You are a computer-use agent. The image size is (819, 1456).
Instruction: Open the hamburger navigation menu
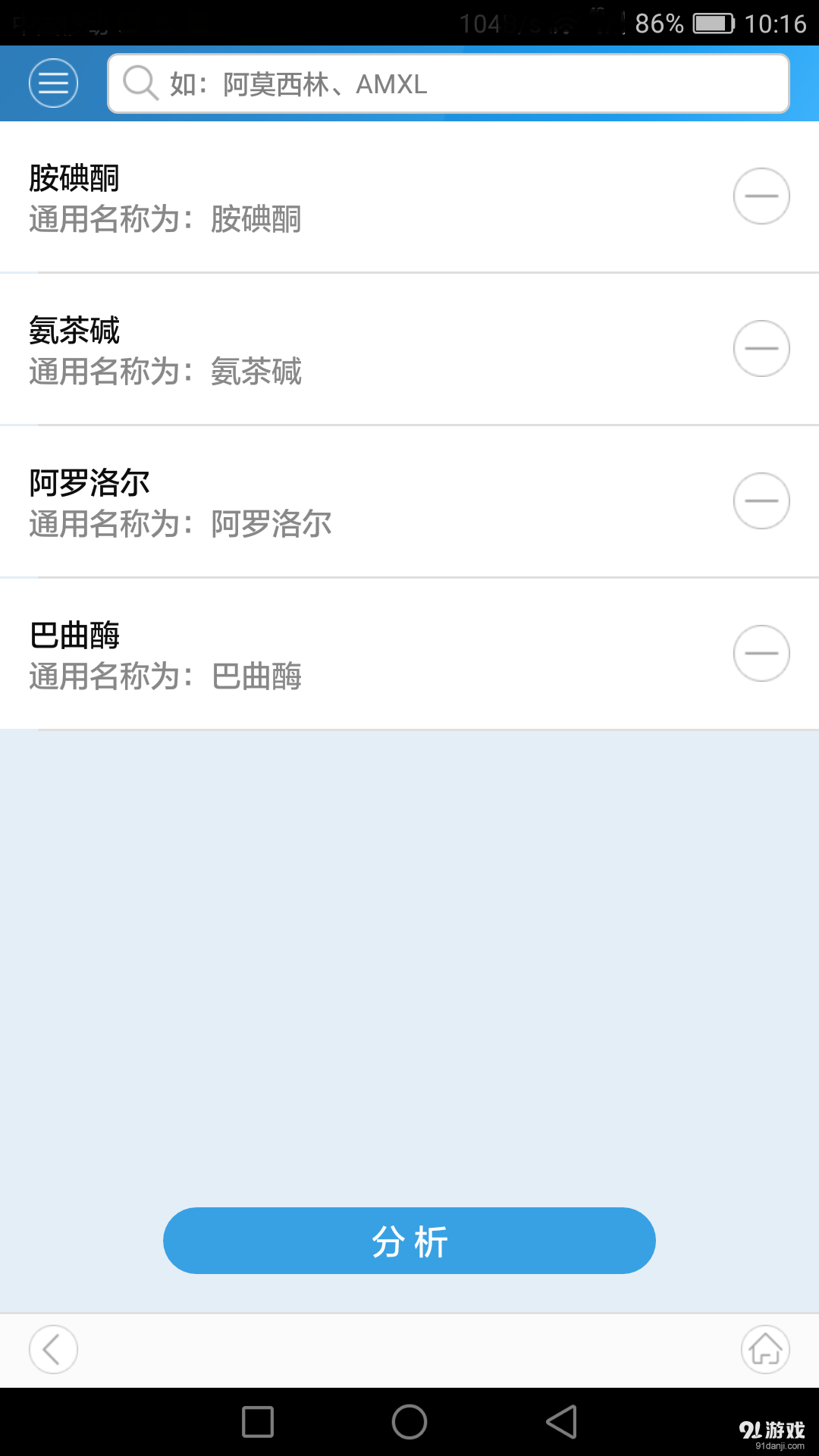[52, 83]
